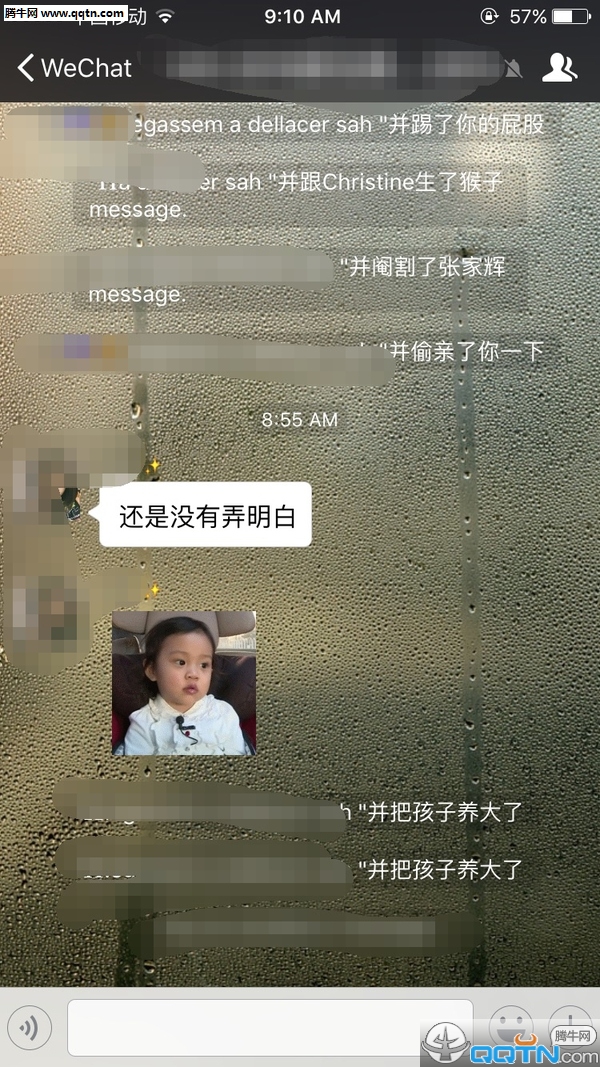
Task: Tap the message text field
Action: 269,1027
